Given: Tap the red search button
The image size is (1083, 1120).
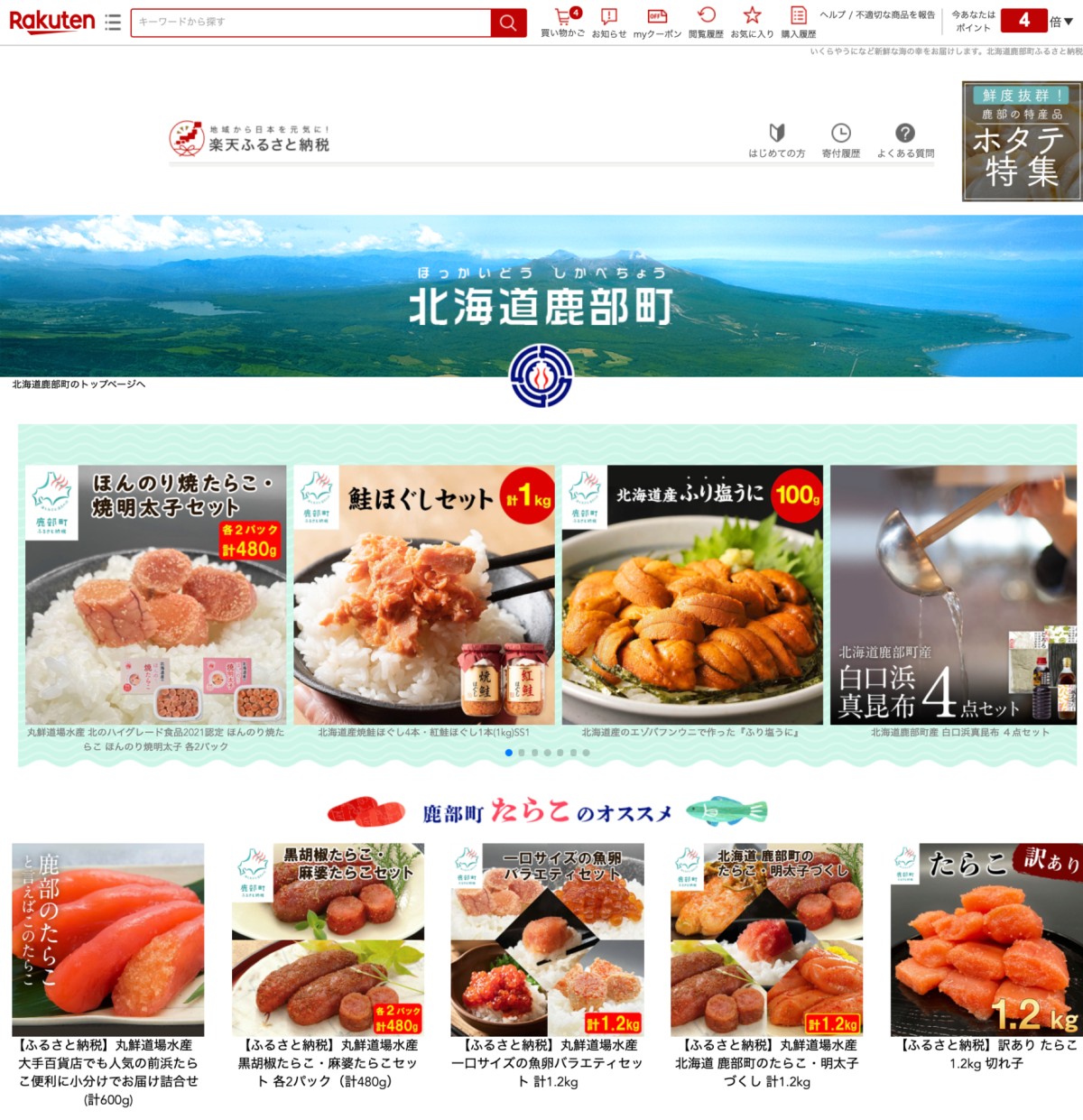Looking at the screenshot, I should (x=508, y=23).
